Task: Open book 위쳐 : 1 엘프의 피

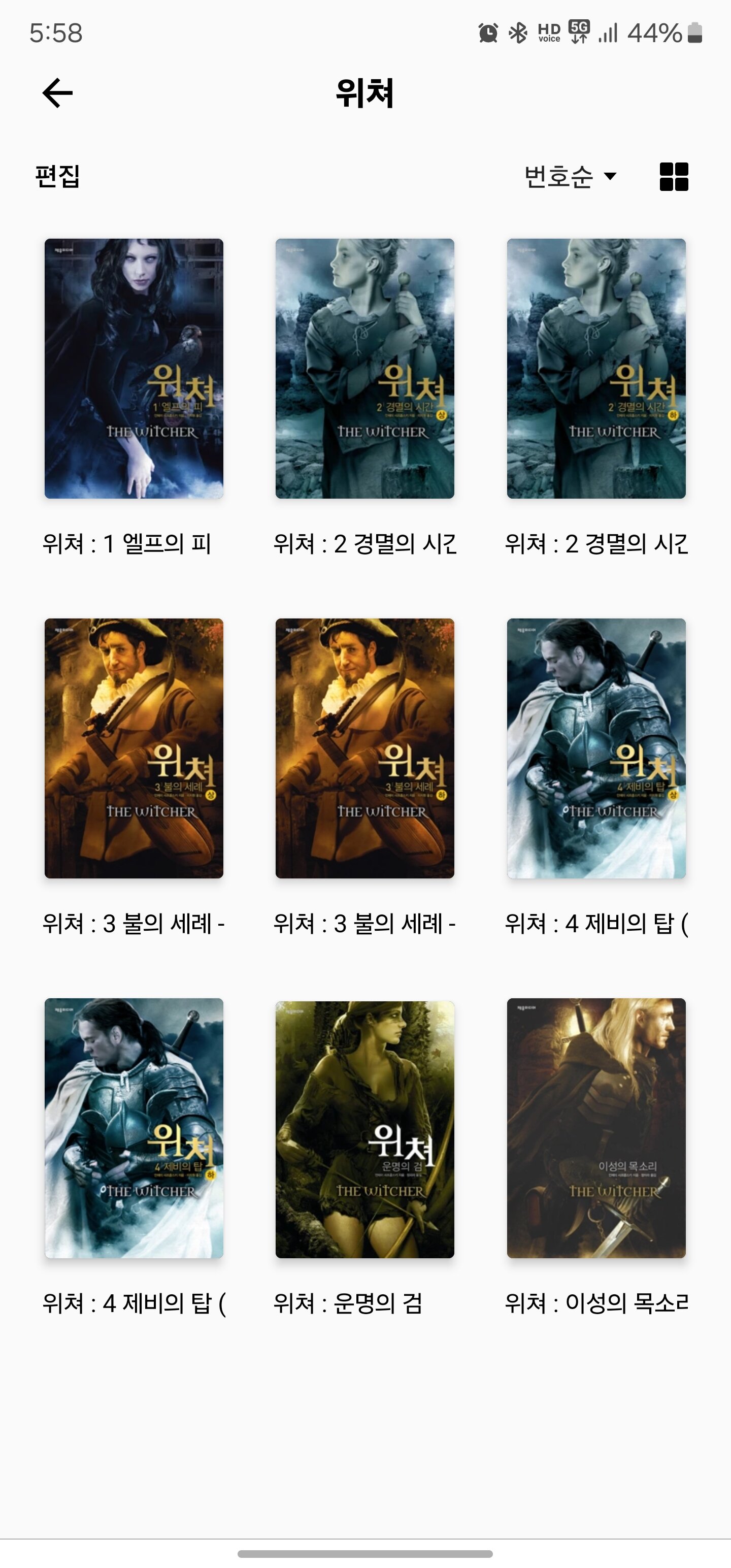Action: click(x=134, y=369)
